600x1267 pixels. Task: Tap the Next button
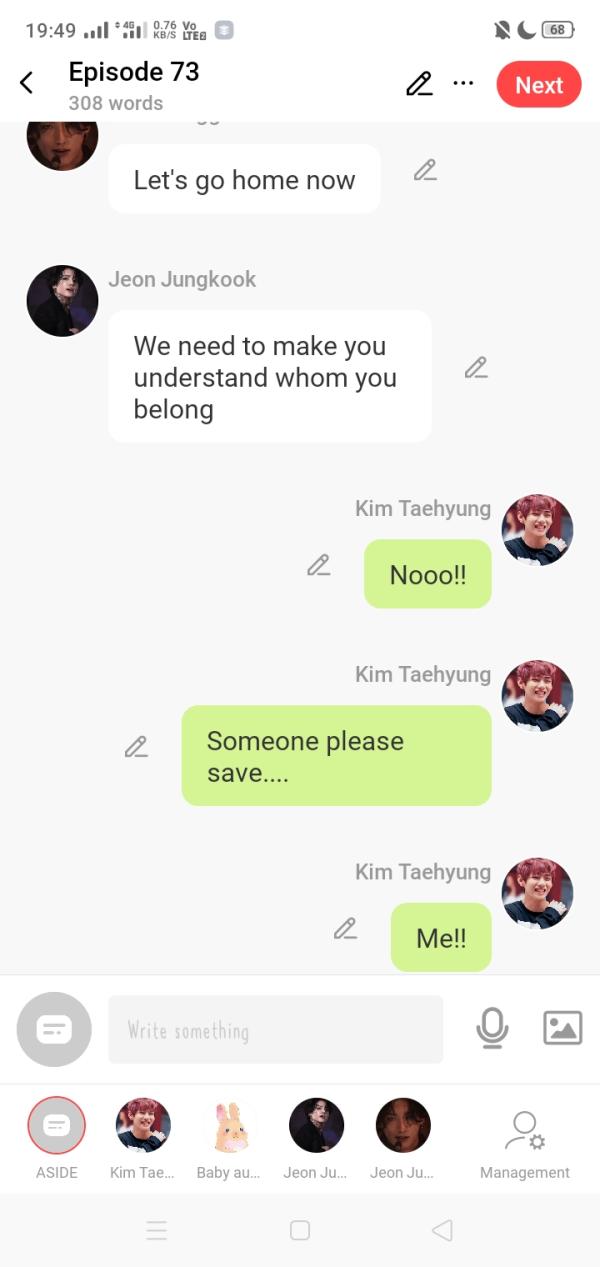click(538, 85)
